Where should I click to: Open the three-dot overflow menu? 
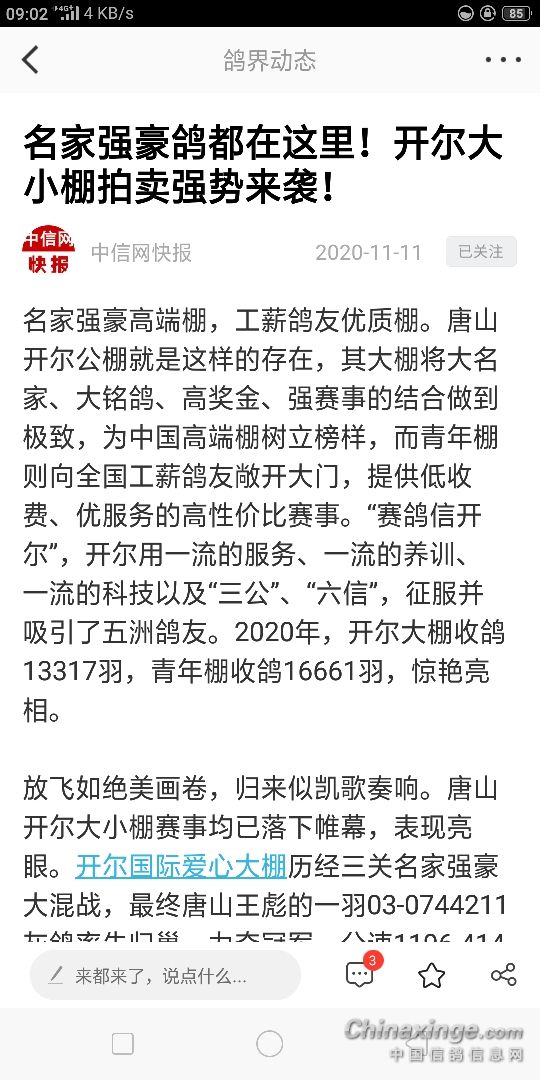pos(503,60)
